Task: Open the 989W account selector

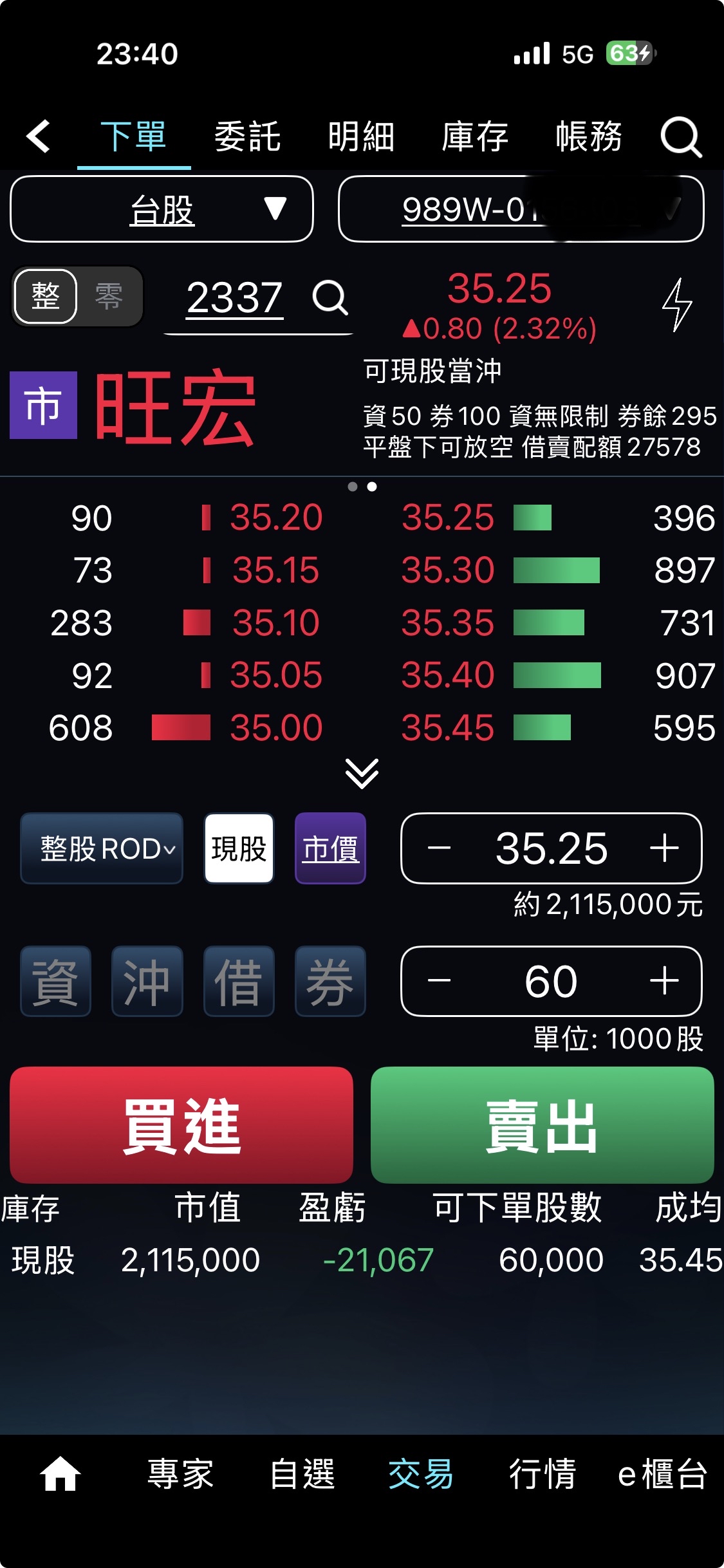Action: click(x=521, y=209)
